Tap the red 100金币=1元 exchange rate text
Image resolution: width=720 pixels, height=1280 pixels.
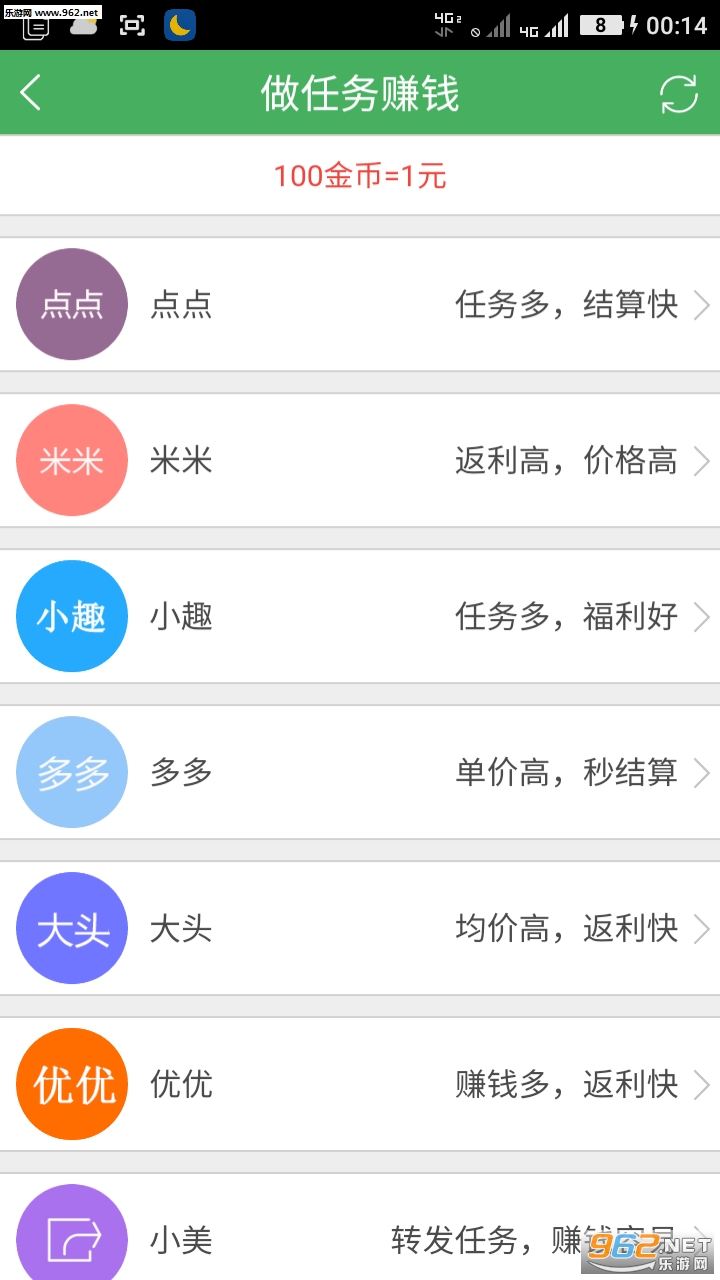[360, 175]
